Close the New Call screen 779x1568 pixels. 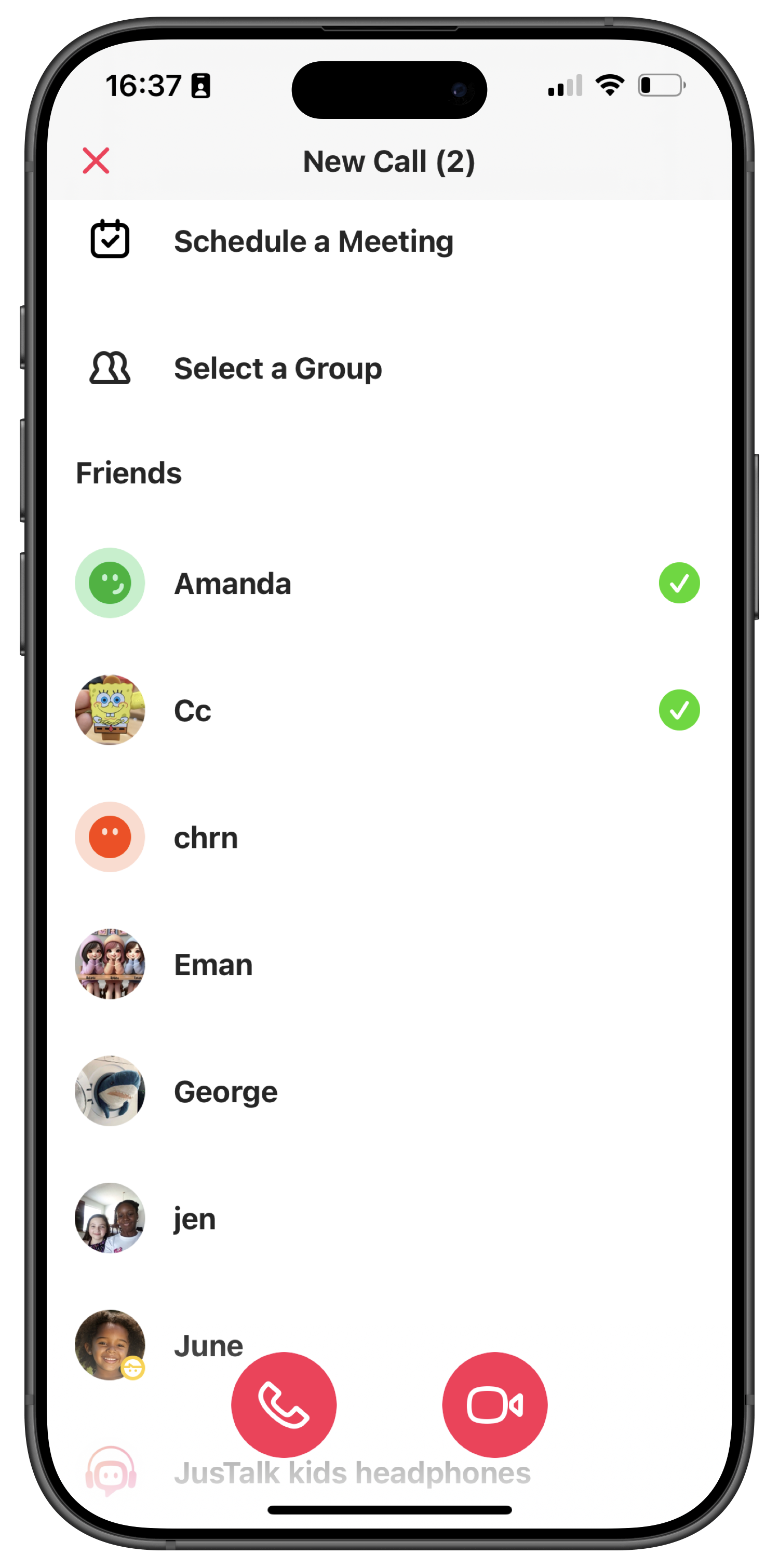96,161
